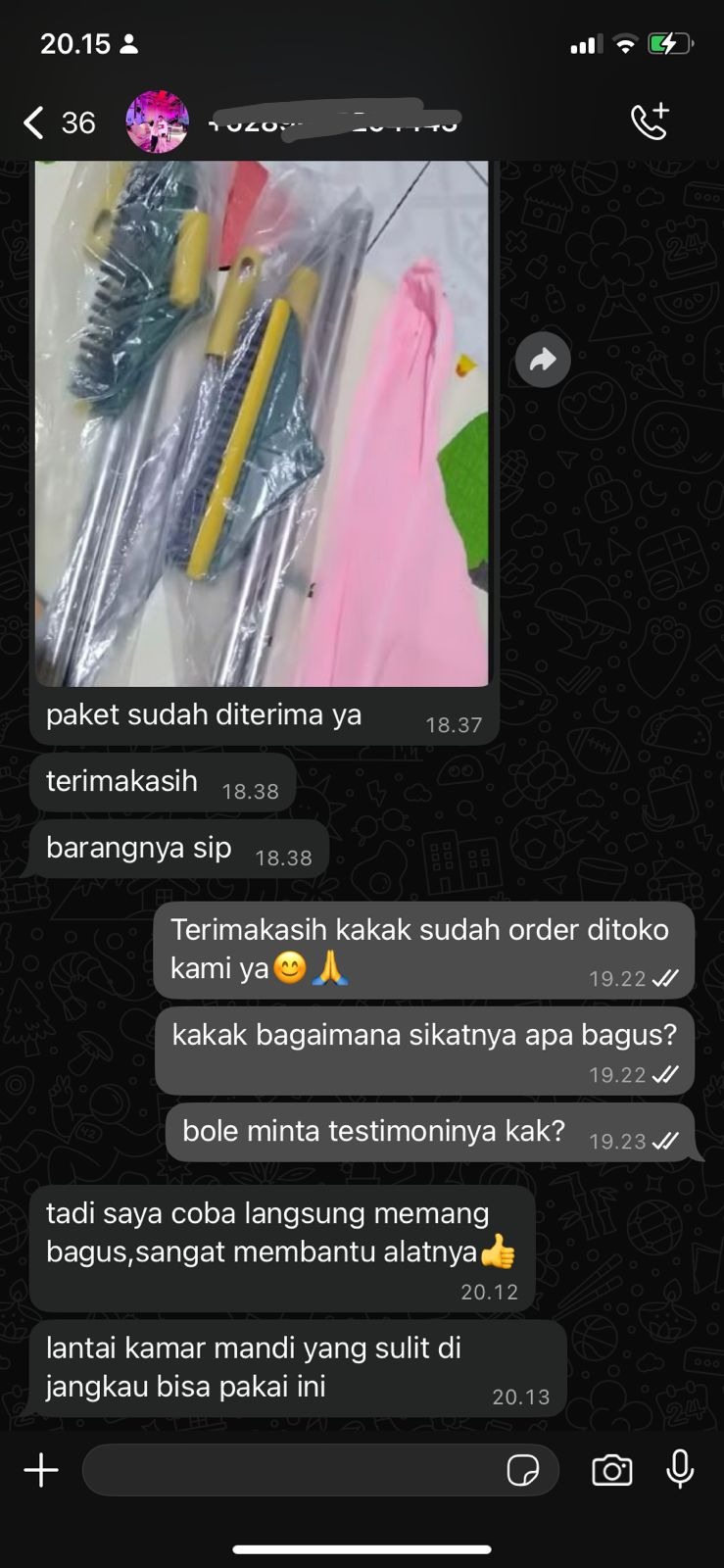724x1568 pixels.
Task: Open the product photo full screen
Action: [x=262, y=421]
